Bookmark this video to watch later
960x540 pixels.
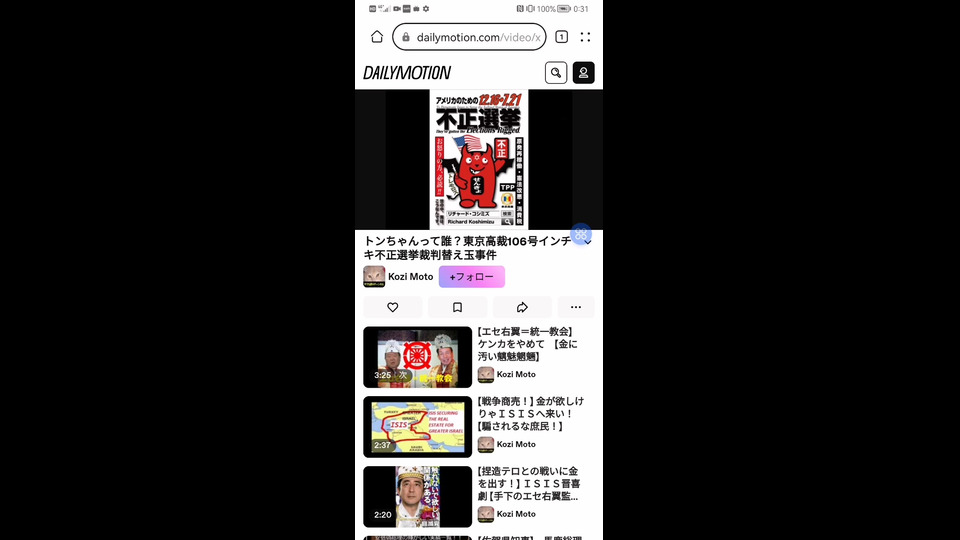click(457, 307)
